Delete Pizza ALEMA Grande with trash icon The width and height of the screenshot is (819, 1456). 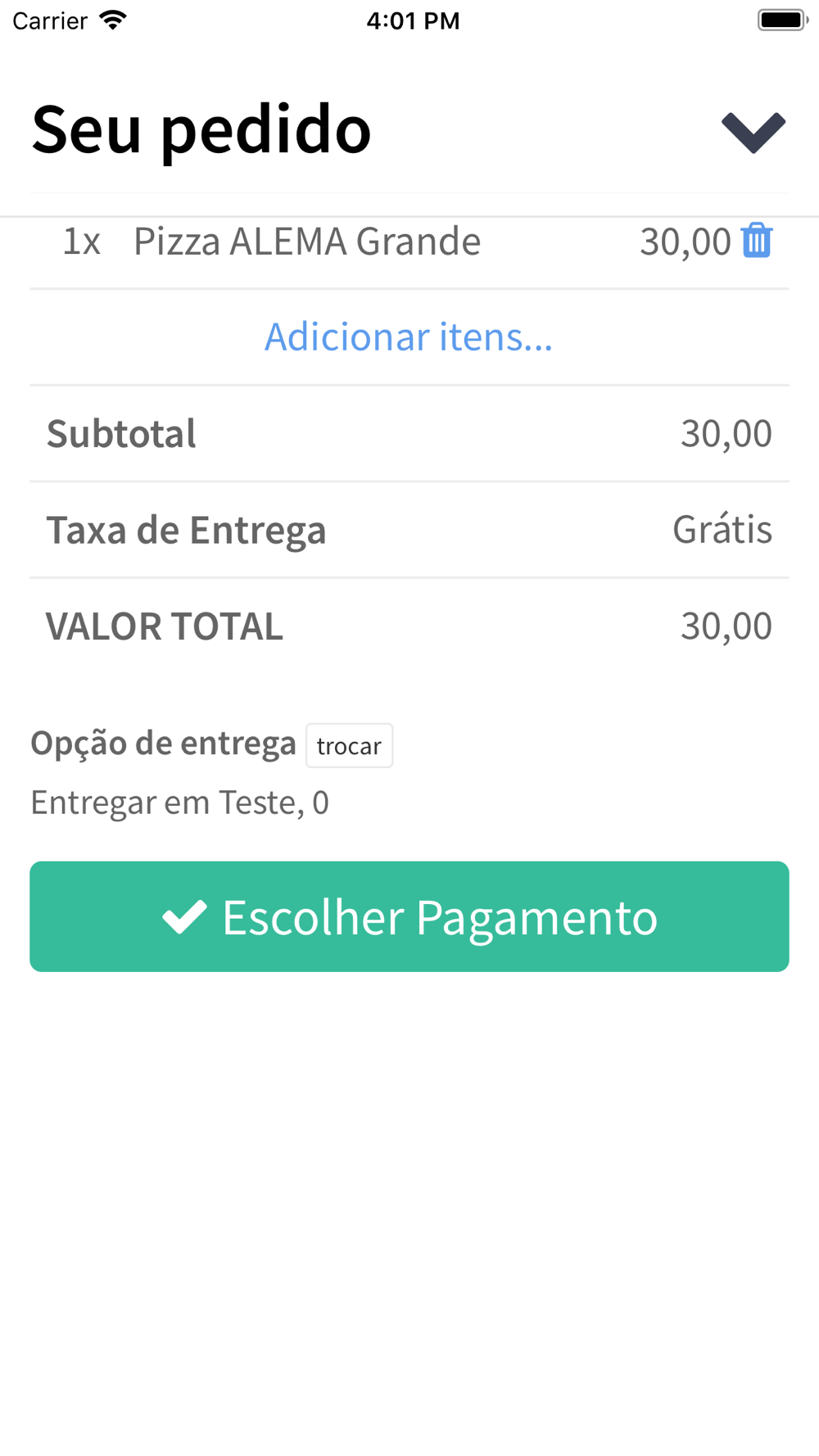click(x=757, y=241)
